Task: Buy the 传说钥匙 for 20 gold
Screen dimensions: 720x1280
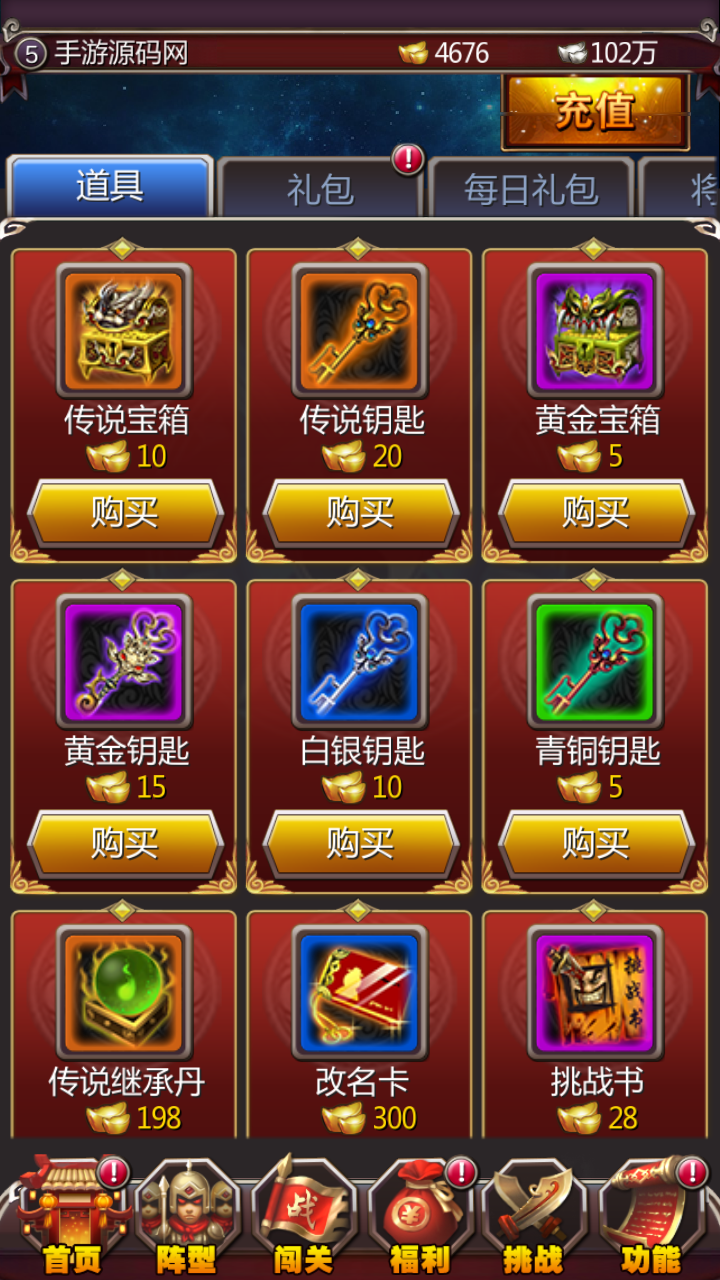Action: tap(360, 513)
